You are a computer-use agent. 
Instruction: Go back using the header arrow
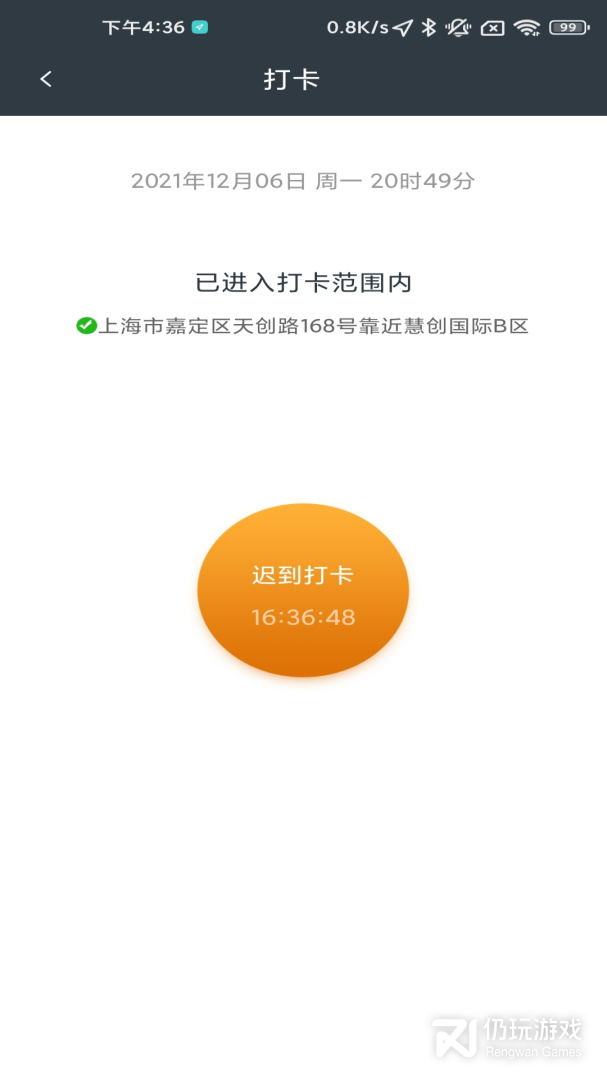pos(45,79)
